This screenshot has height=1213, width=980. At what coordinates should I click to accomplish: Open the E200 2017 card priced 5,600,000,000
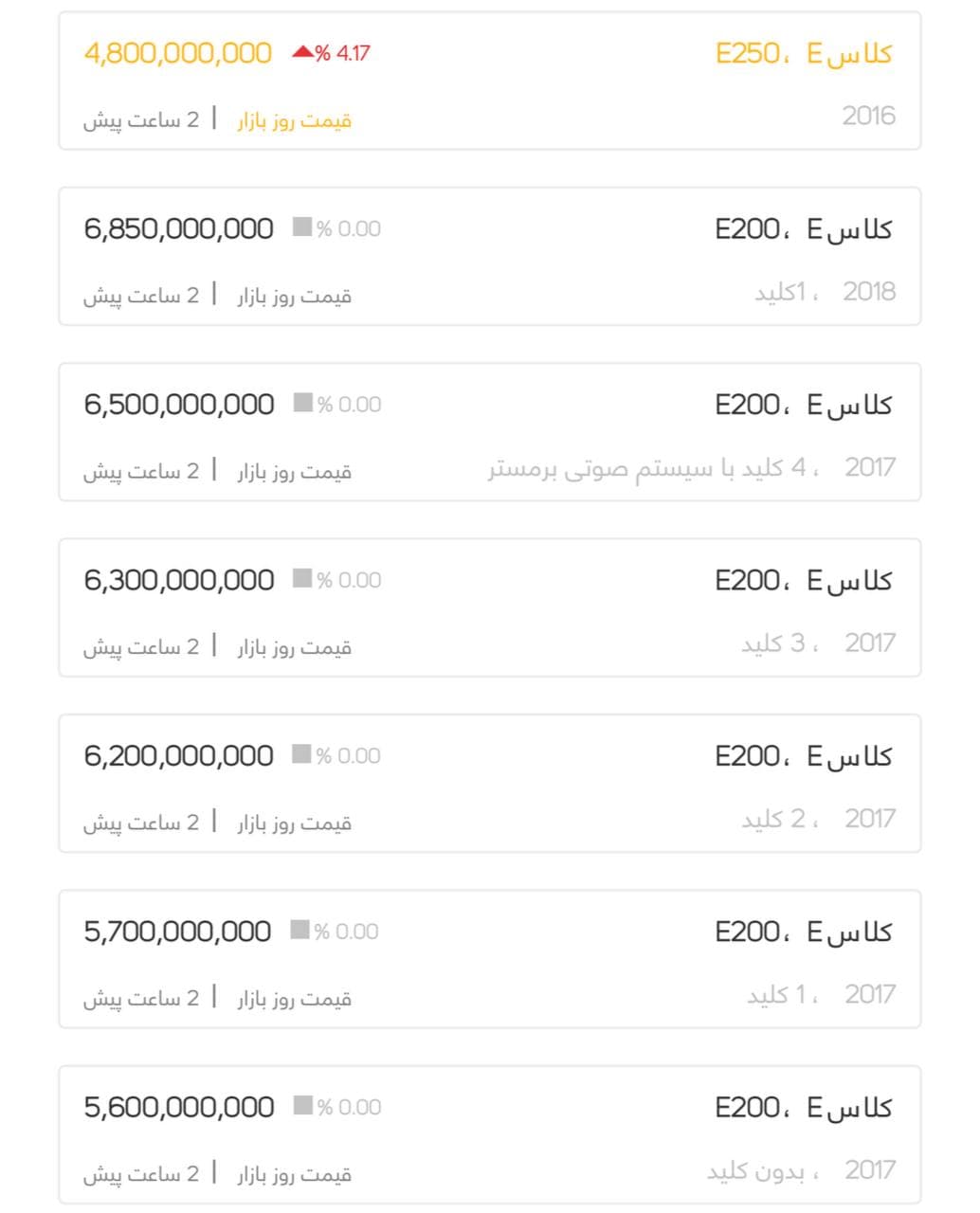point(489,1134)
